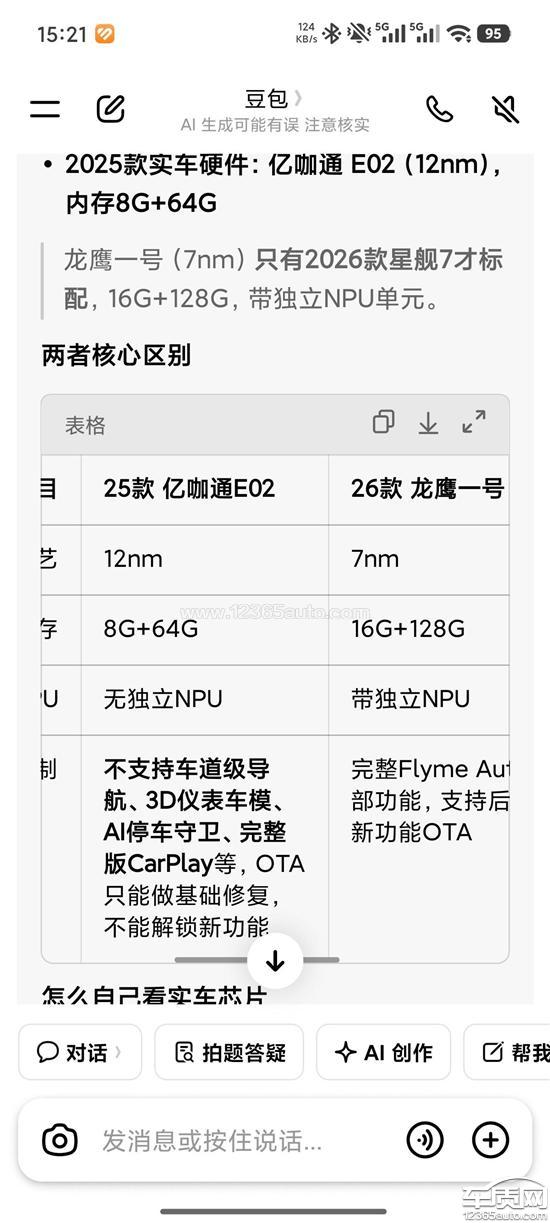
Task: Open the 帮我 chip
Action: (508, 1052)
